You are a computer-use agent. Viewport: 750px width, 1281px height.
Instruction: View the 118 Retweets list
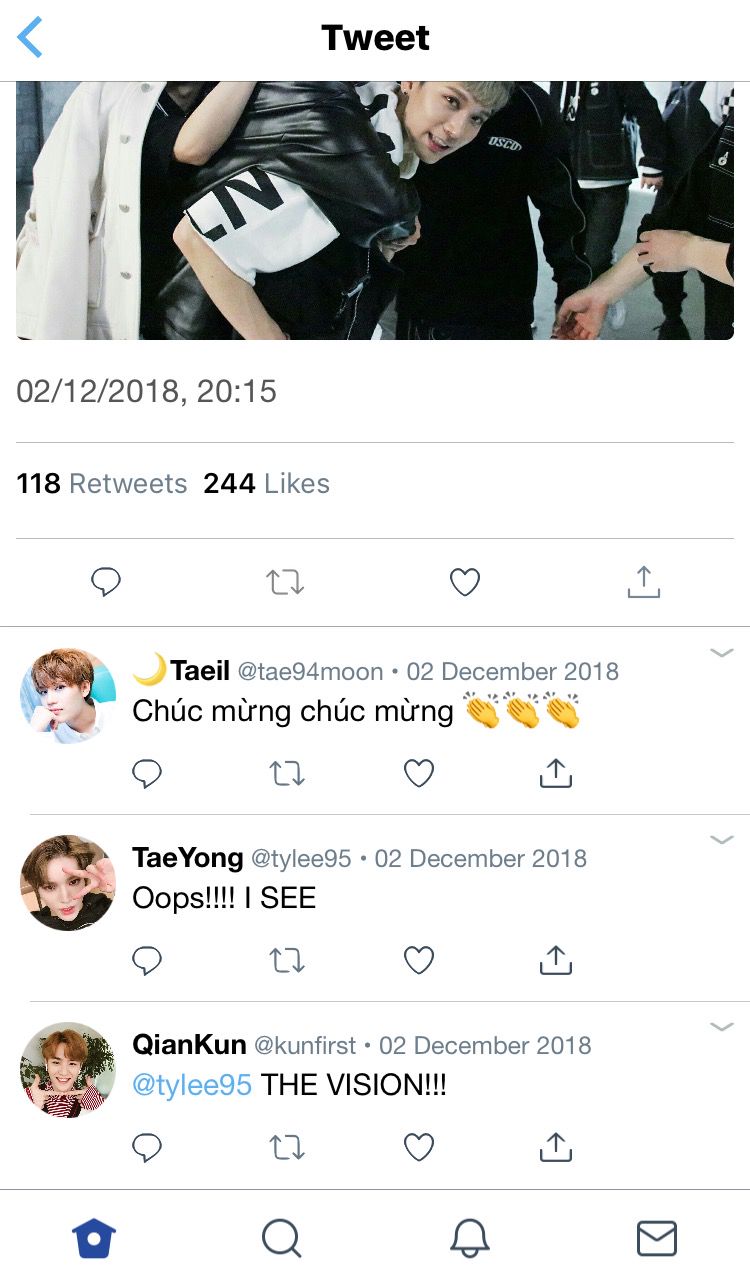pos(102,484)
